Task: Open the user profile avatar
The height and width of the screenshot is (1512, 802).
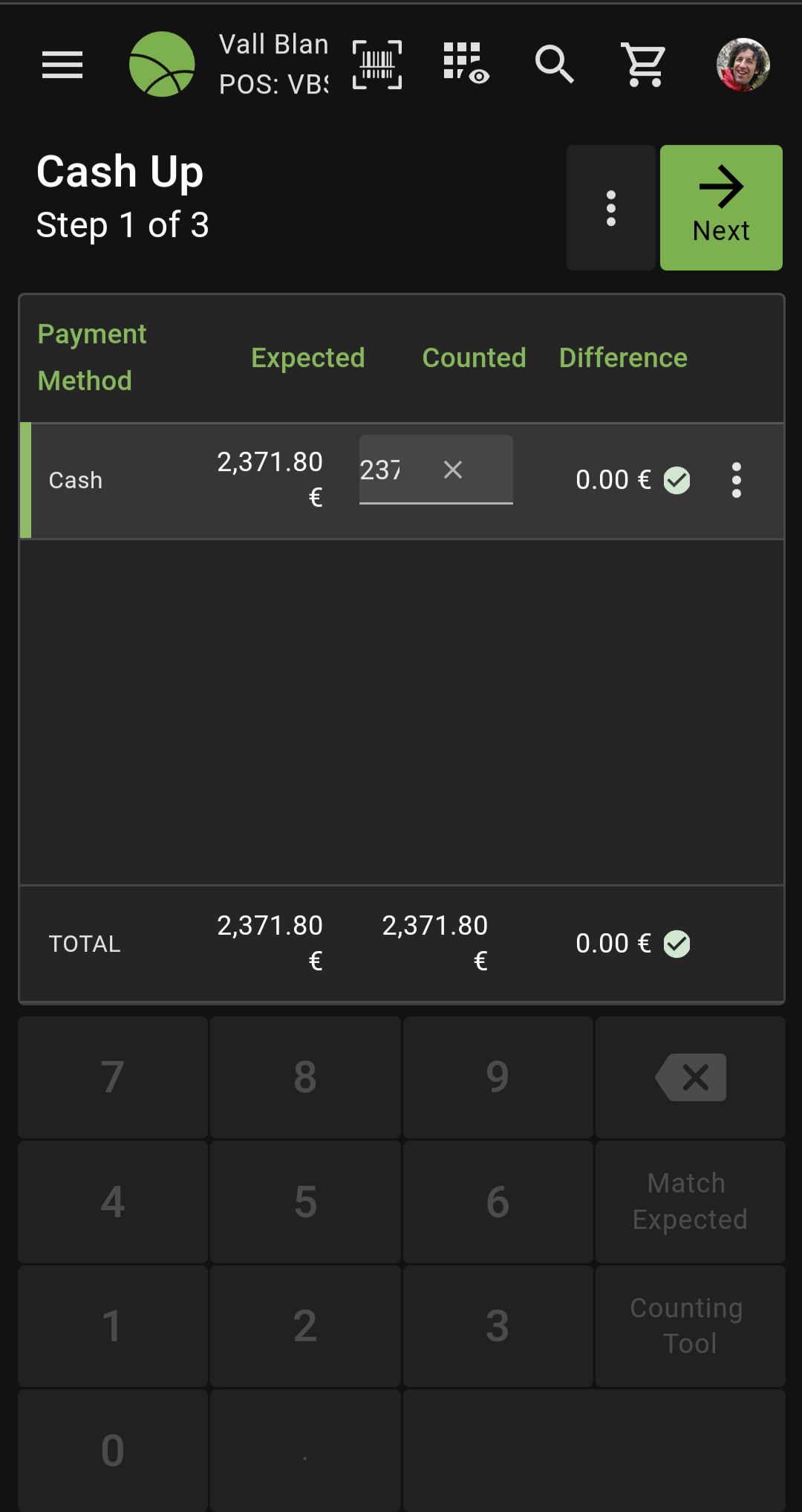Action: tap(743, 65)
